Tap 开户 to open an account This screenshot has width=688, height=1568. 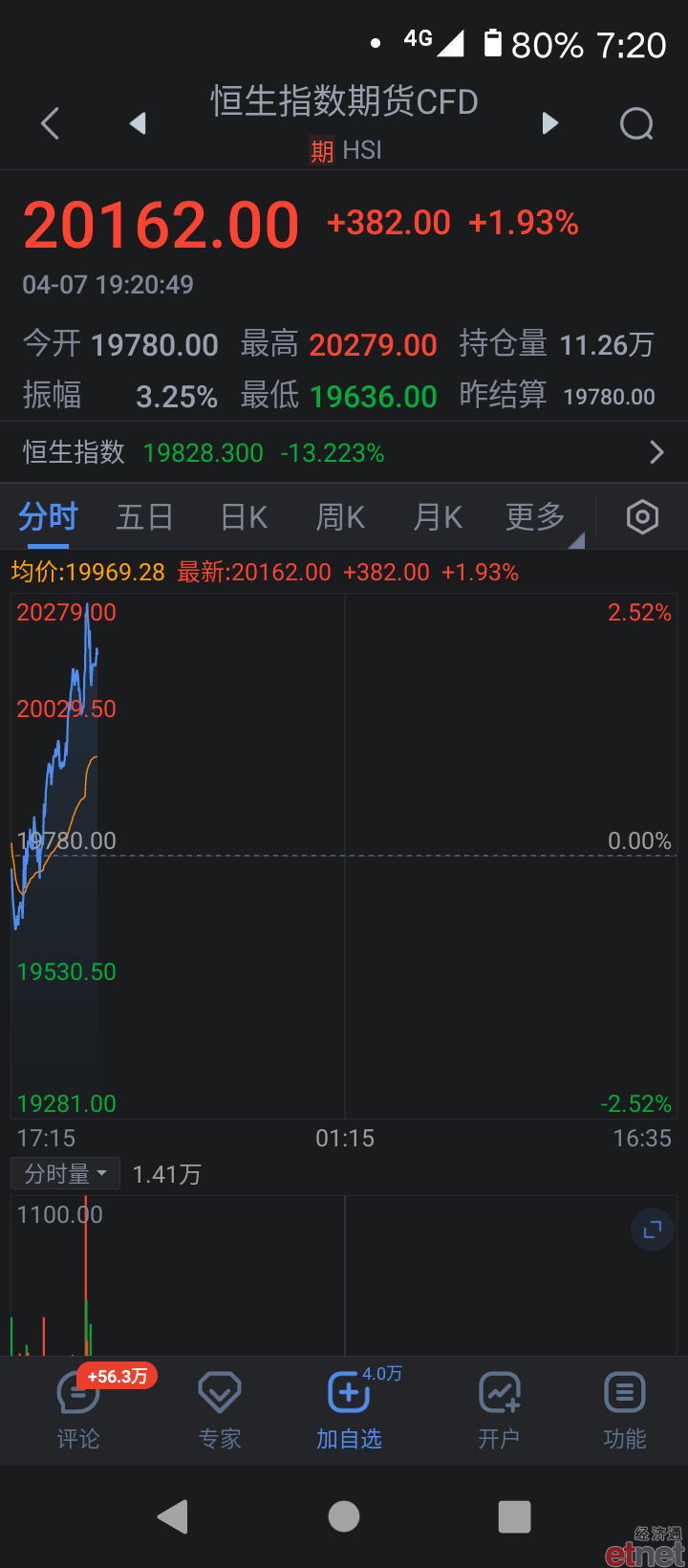499,1410
